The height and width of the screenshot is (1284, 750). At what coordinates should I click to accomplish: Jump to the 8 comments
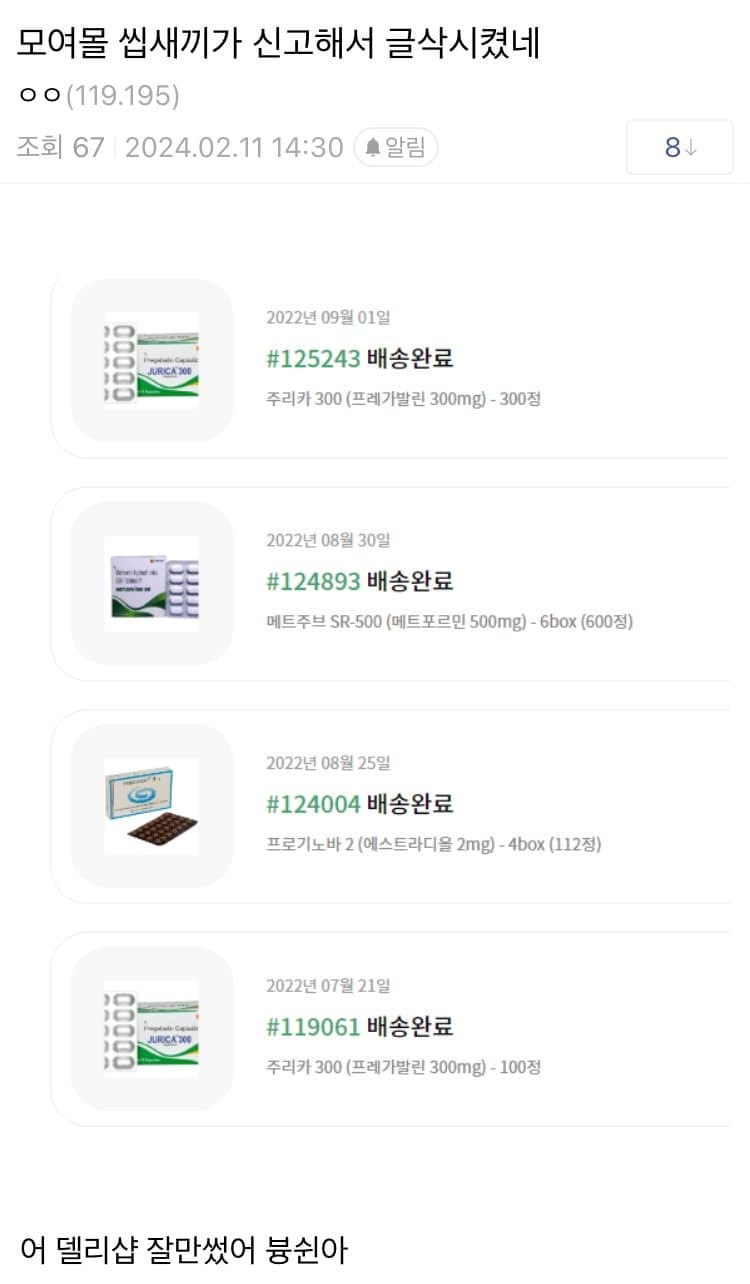(679, 148)
